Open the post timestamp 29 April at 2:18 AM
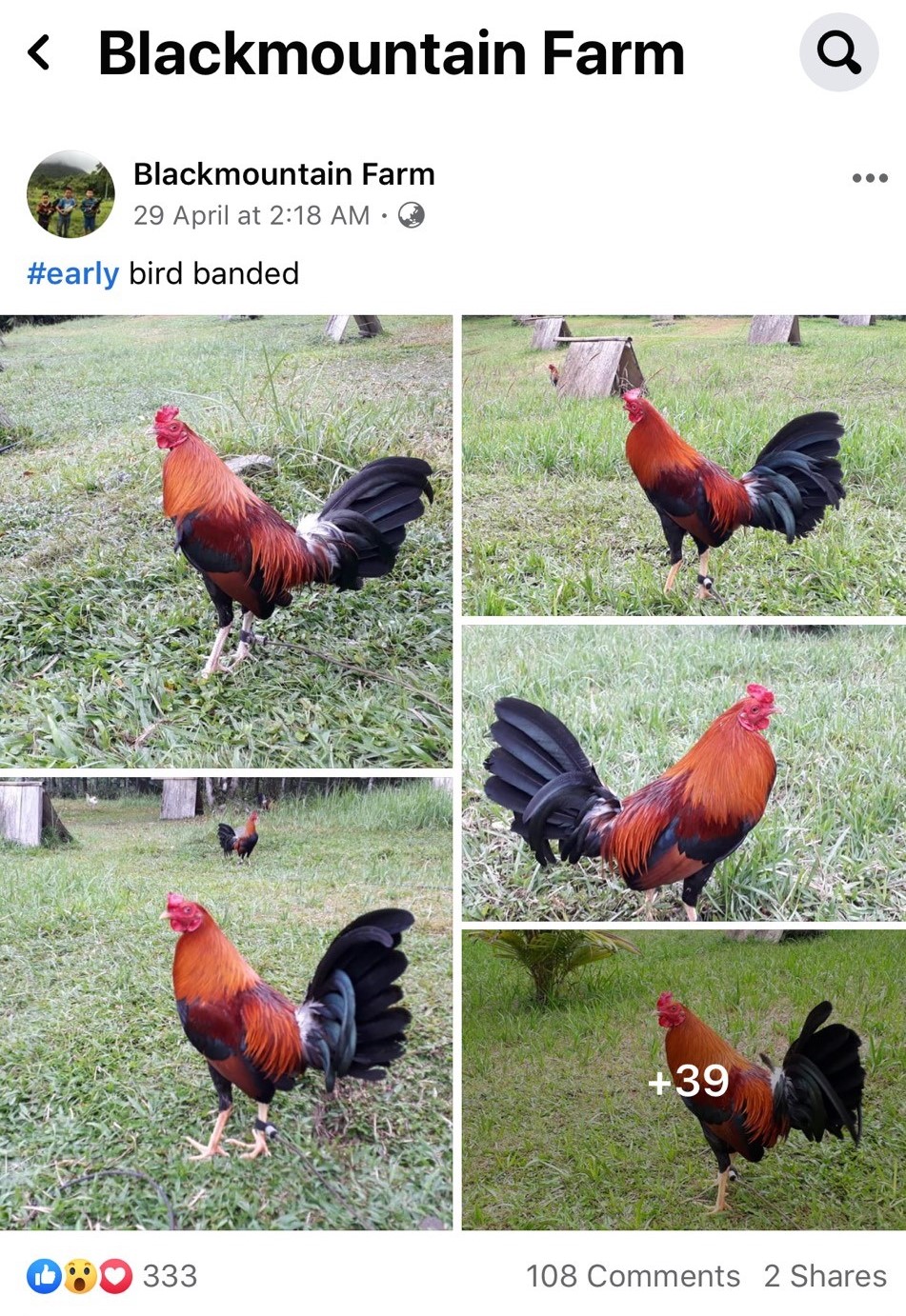Viewport: 906px width, 1316px height. click(252, 216)
